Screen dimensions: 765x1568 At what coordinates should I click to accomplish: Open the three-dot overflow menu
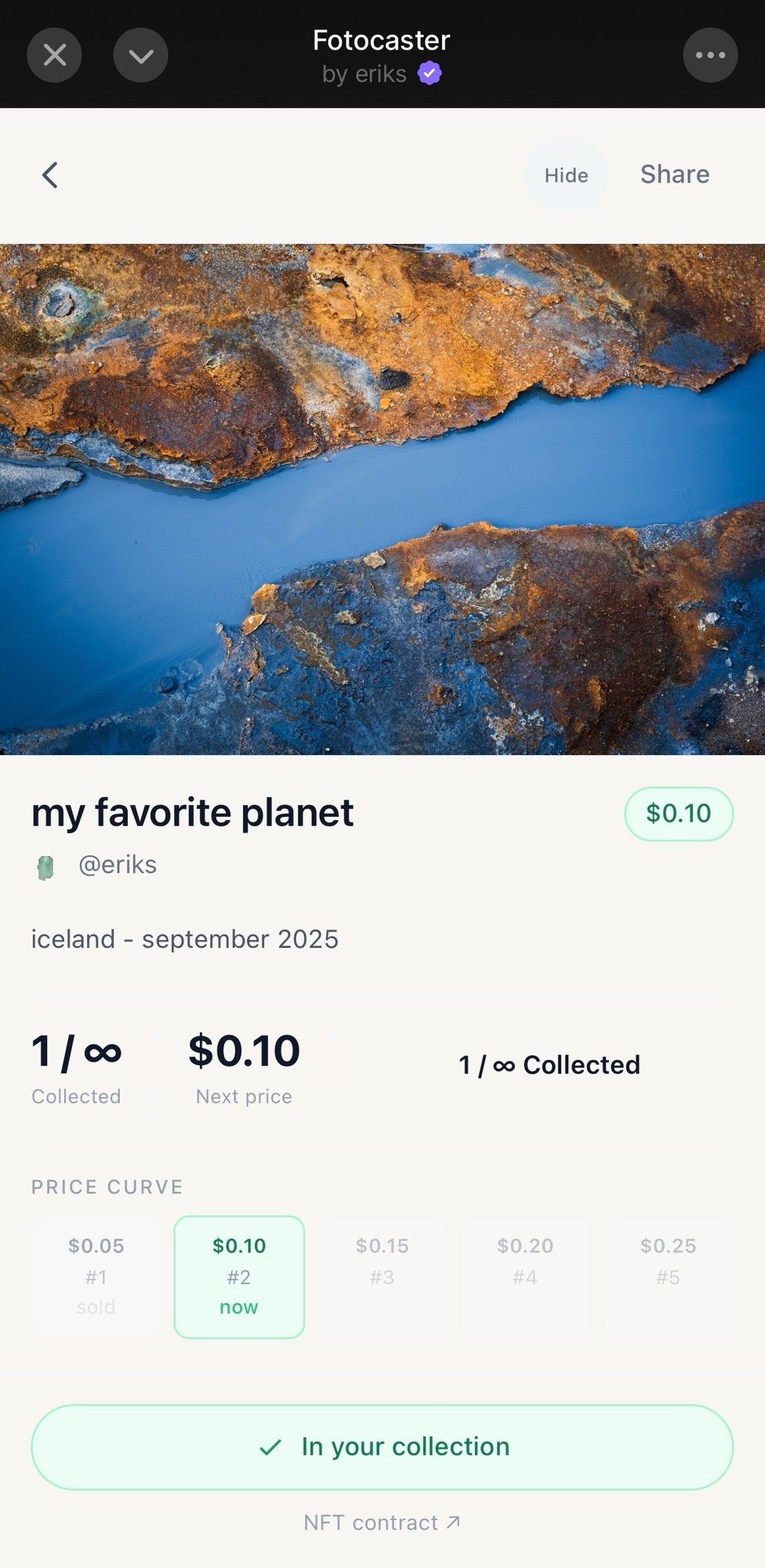(x=710, y=55)
